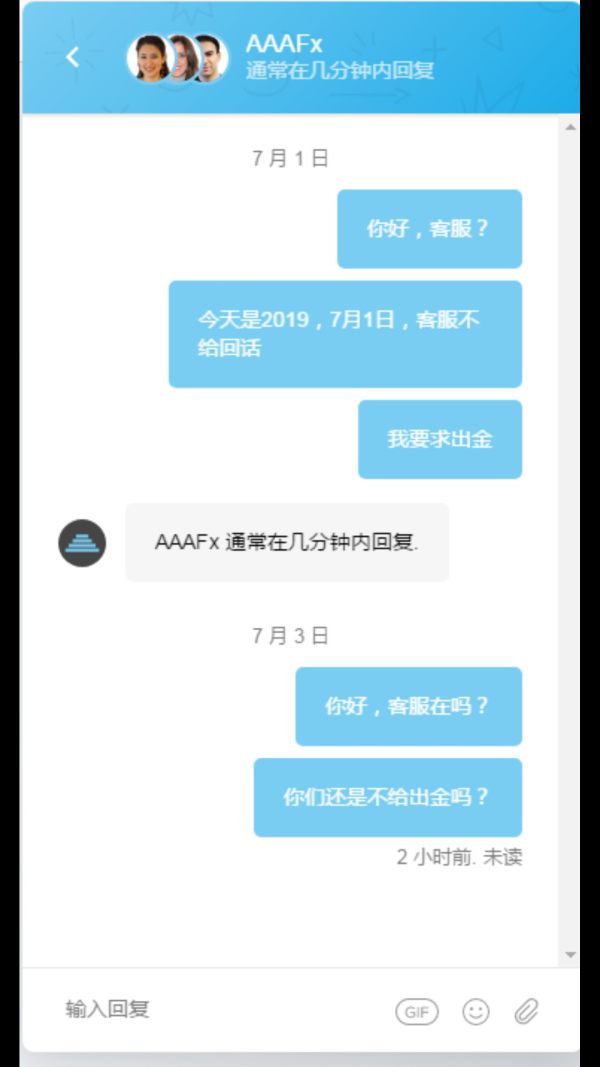Open the emoji smiley picker
Image resolution: width=600 pixels, height=1067 pixels.
tap(476, 1012)
